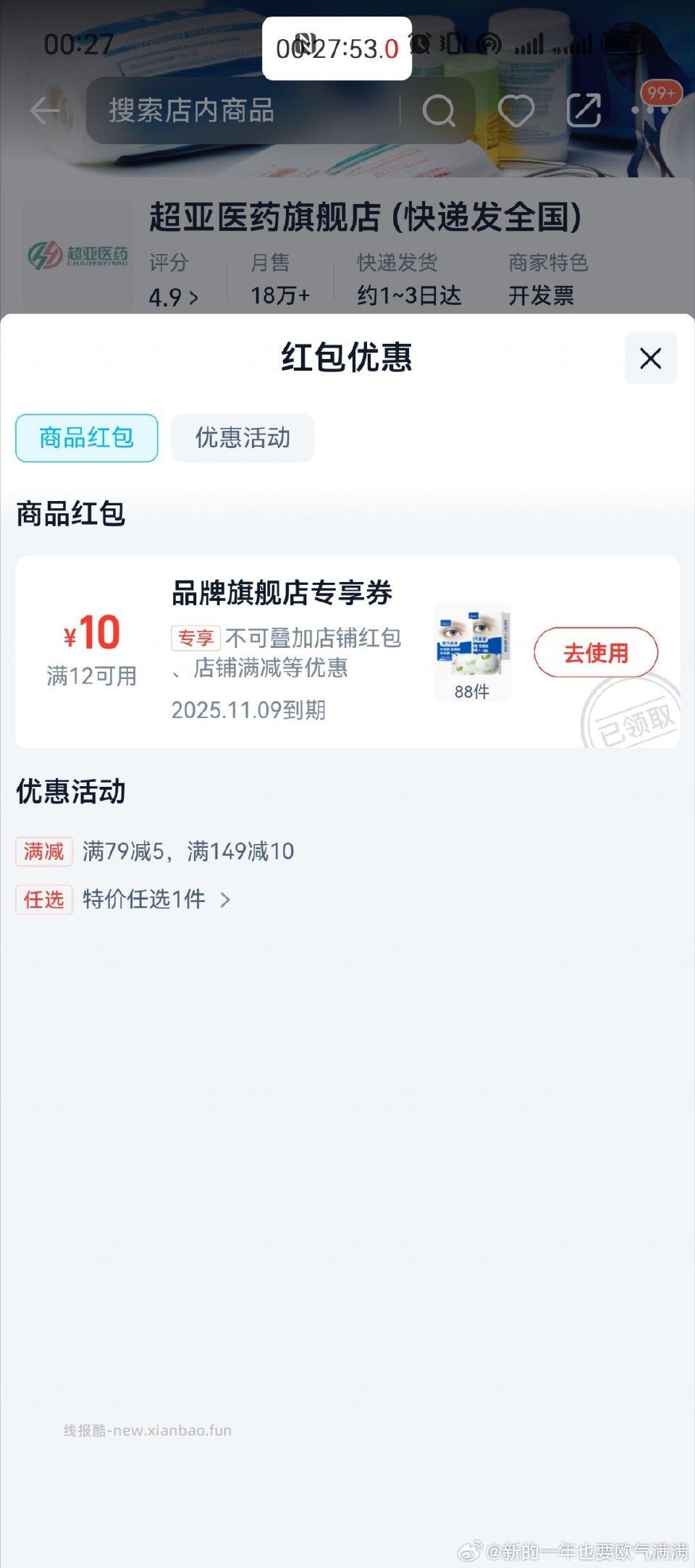Favorite the store via the heart icon
This screenshot has width=695, height=1568.
[515, 112]
